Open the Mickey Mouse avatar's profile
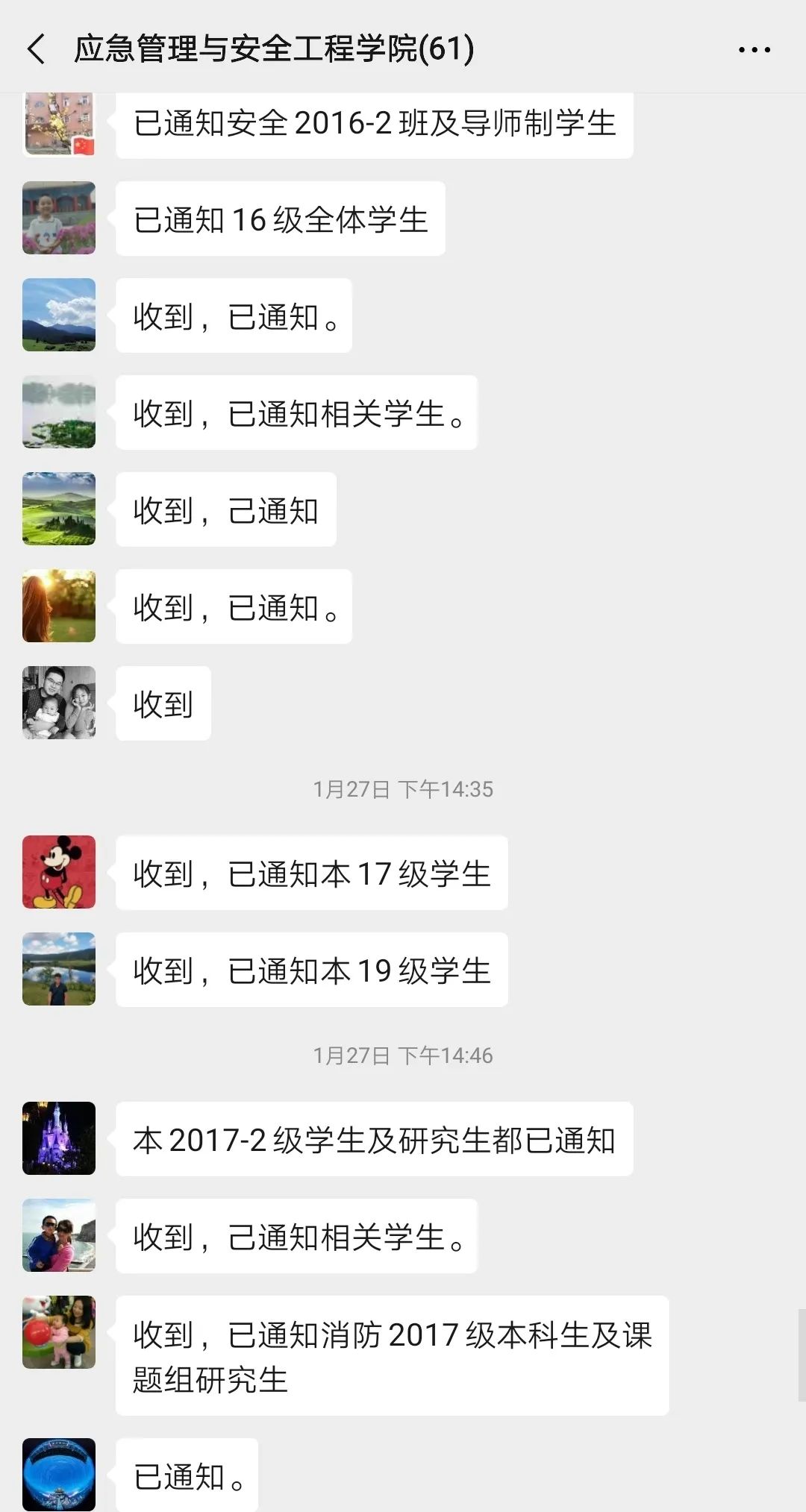This screenshot has width=806, height=1512. (x=59, y=872)
